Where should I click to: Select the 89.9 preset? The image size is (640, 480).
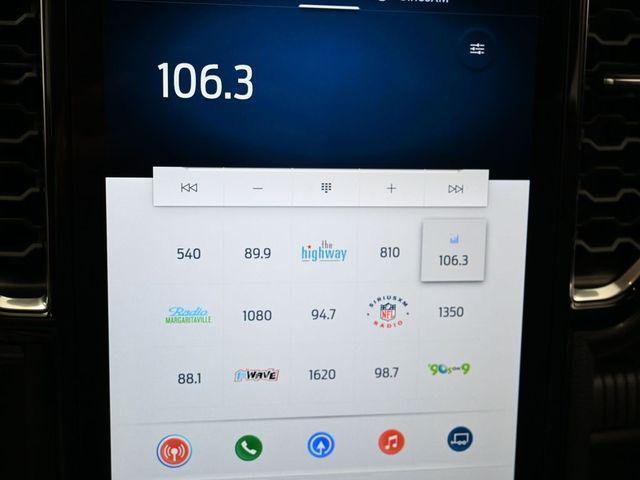(257, 254)
